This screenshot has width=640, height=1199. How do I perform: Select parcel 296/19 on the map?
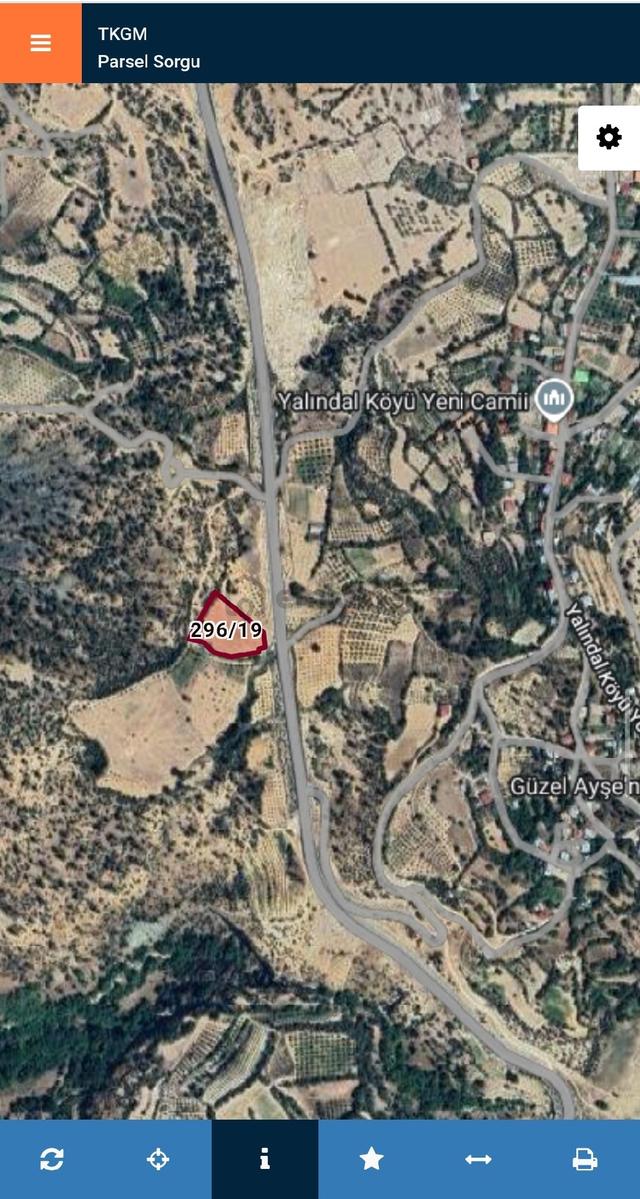click(227, 629)
